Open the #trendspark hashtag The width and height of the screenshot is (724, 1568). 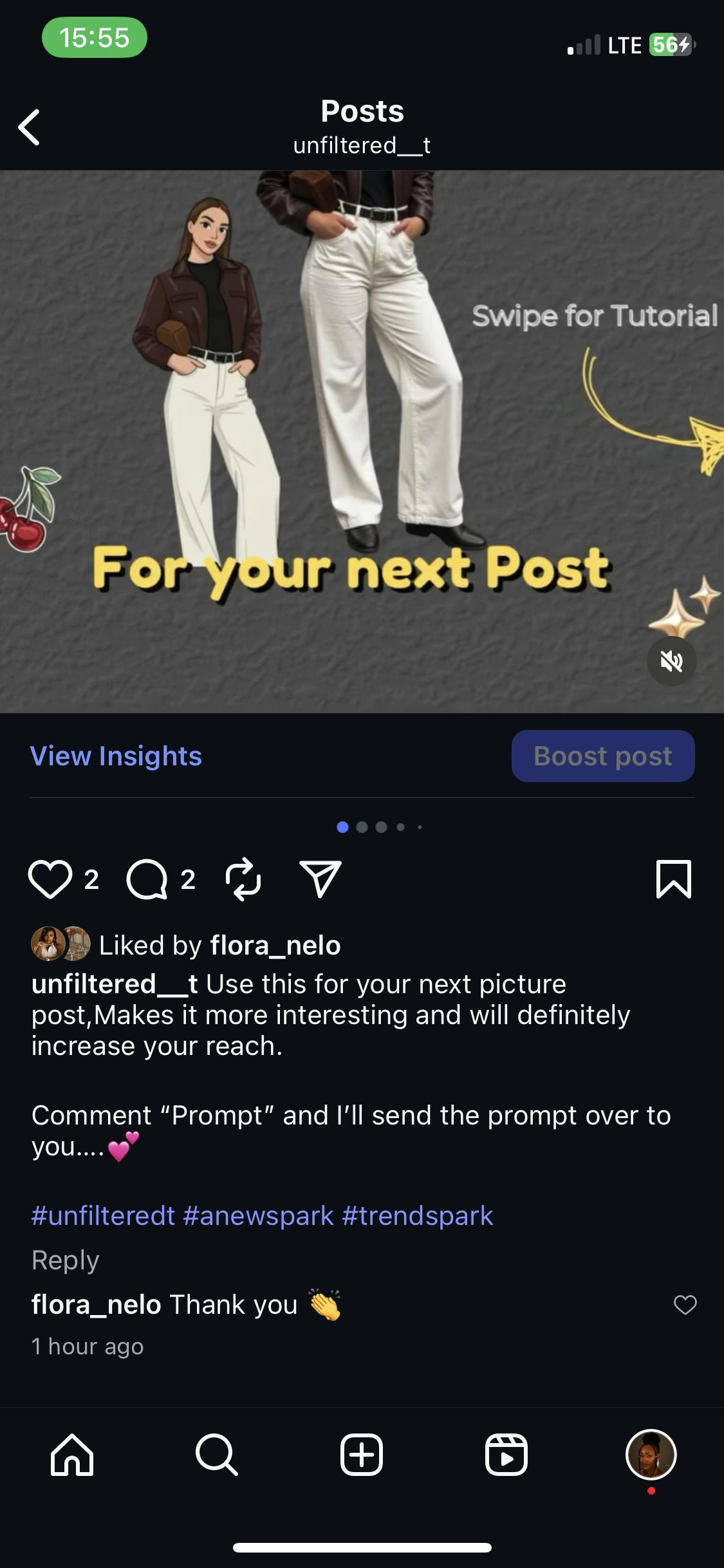(417, 1216)
